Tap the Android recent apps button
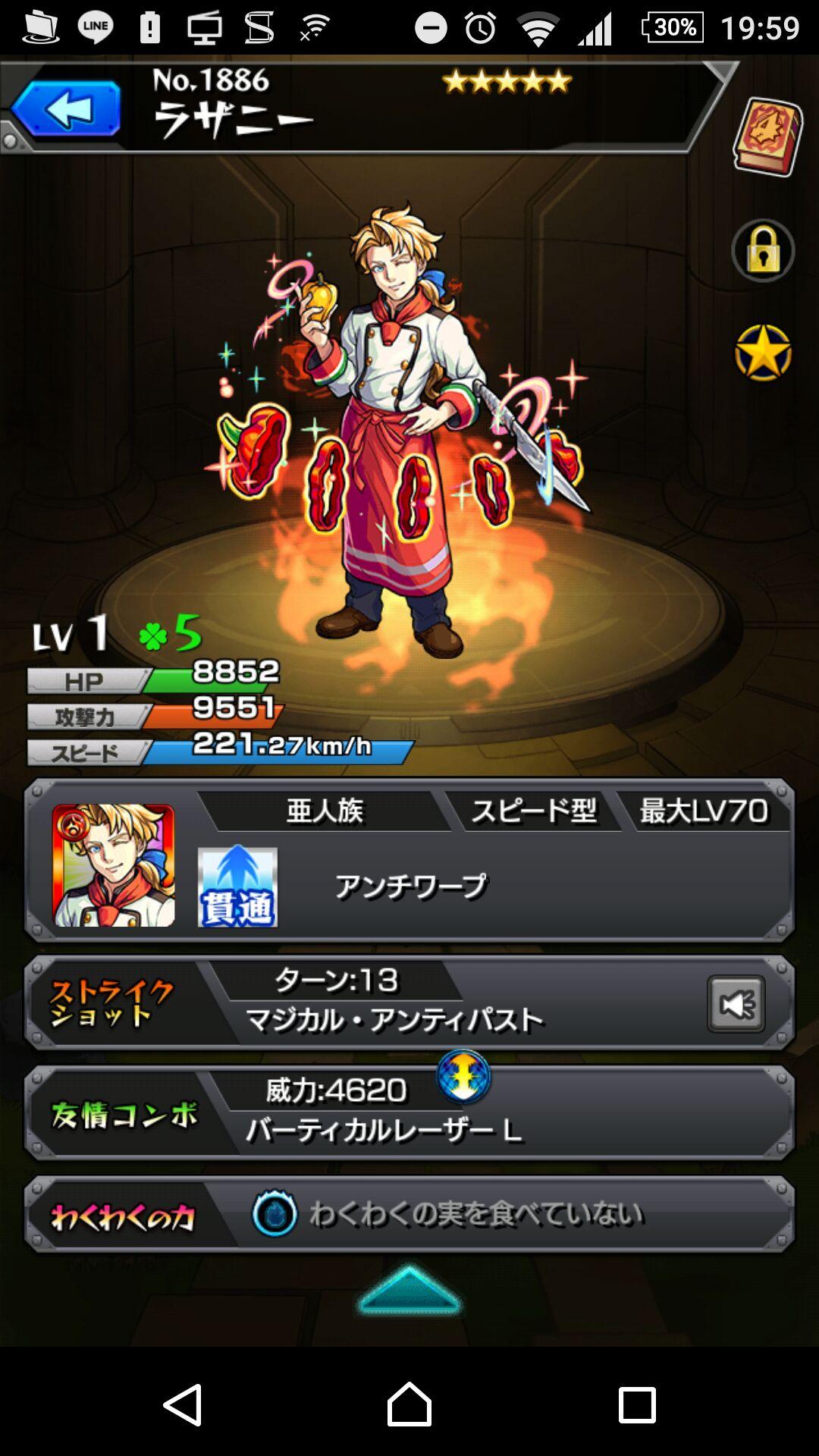The height and width of the screenshot is (1456, 819). point(636,1404)
